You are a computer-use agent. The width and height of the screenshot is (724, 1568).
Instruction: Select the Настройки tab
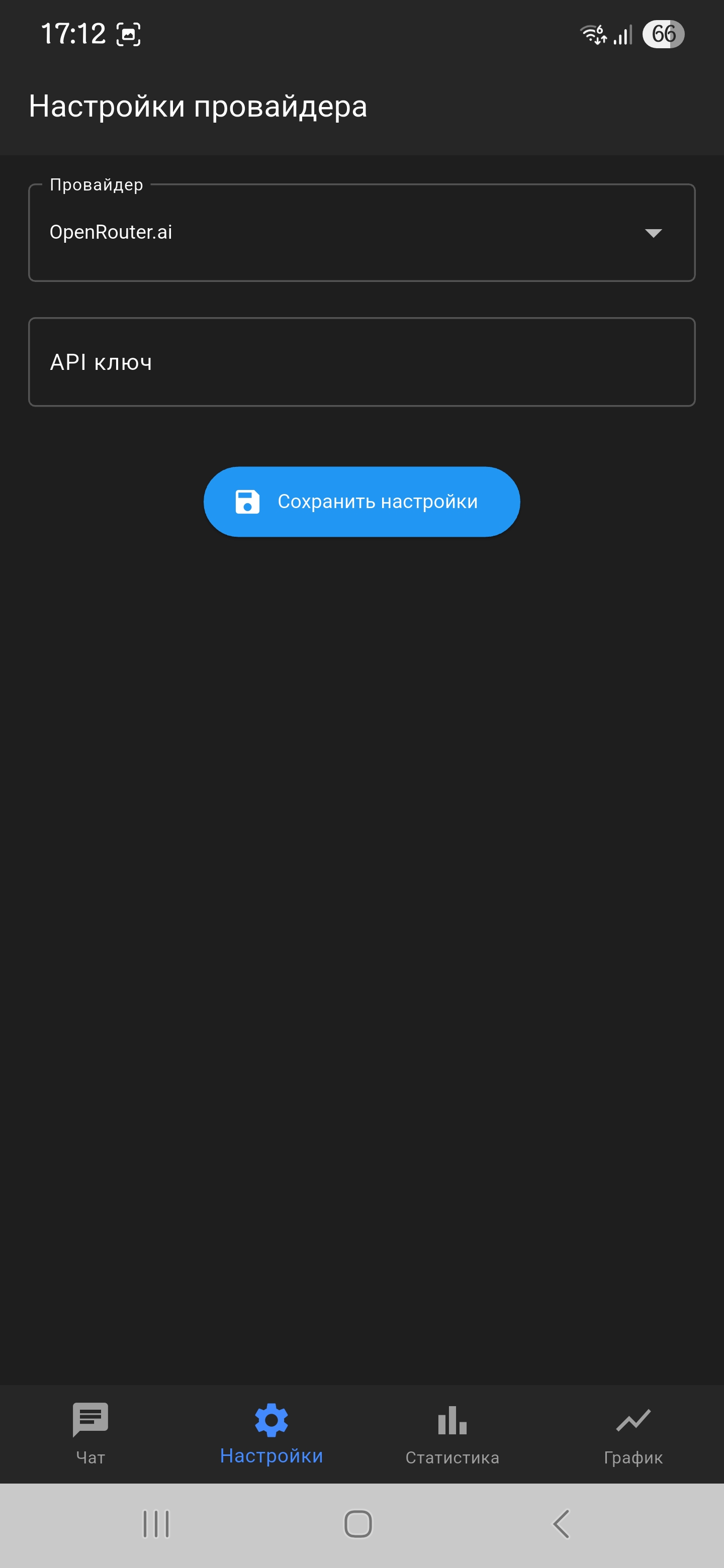point(271,1433)
